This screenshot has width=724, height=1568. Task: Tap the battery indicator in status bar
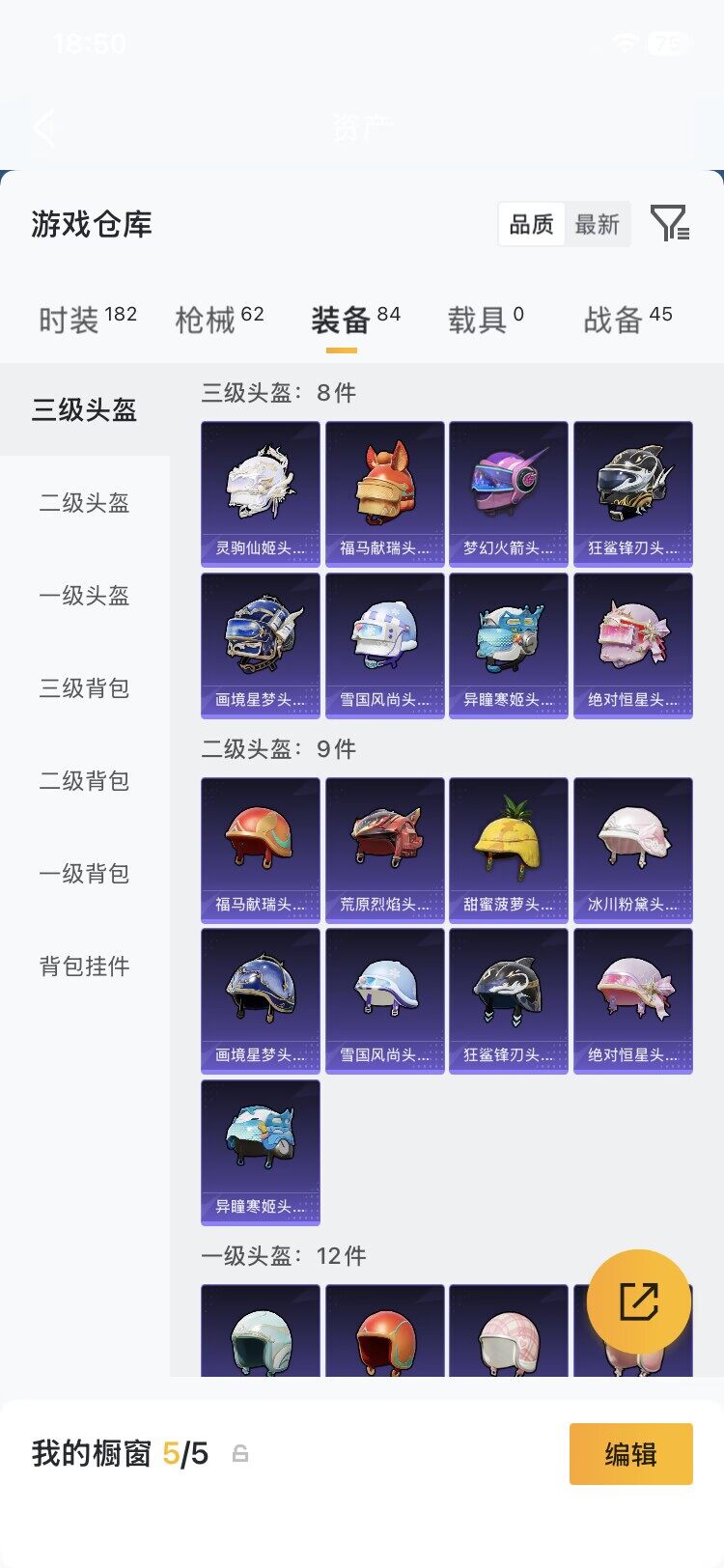click(668, 42)
